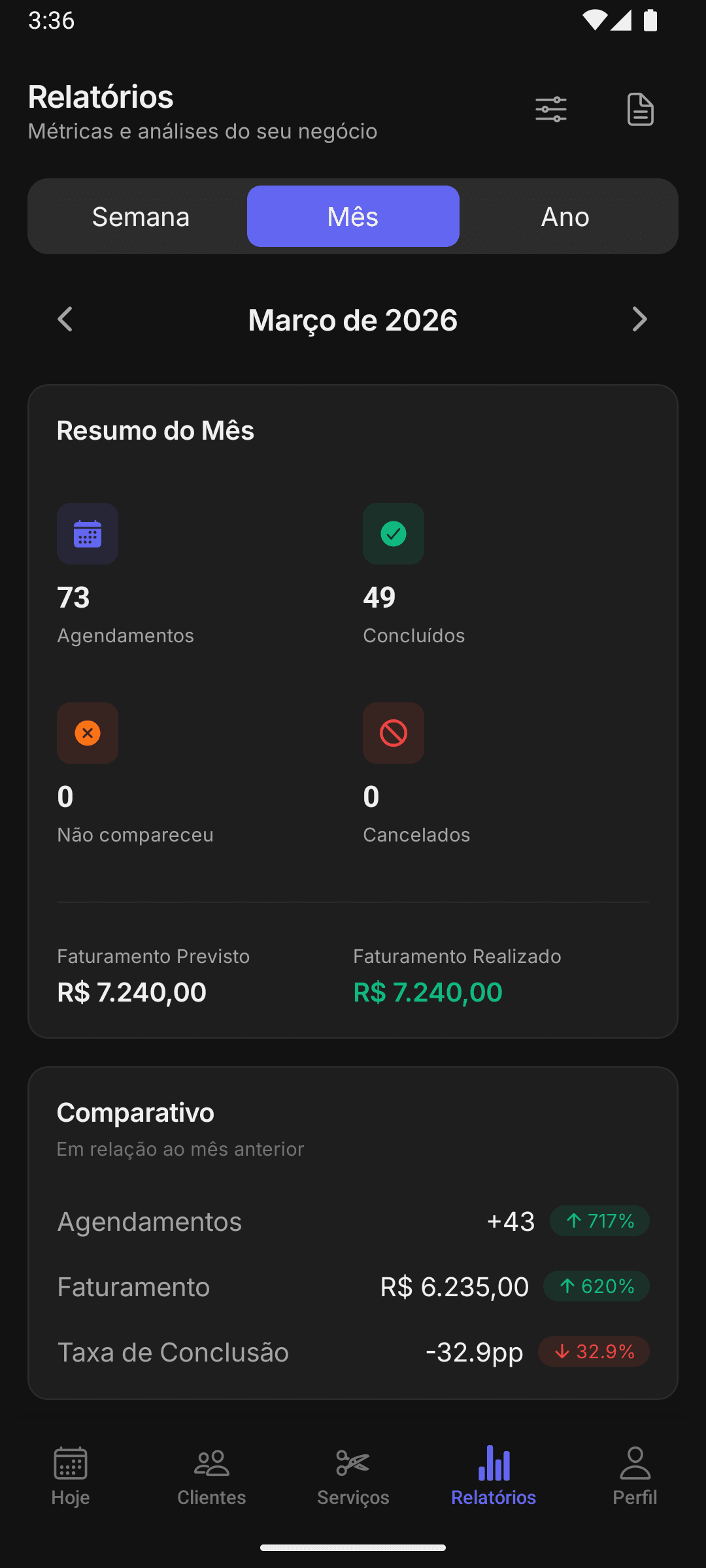Tap the 717% growth badge for Agendamentos
The height and width of the screenshot is (1568, 706).
click(599, 1220)
